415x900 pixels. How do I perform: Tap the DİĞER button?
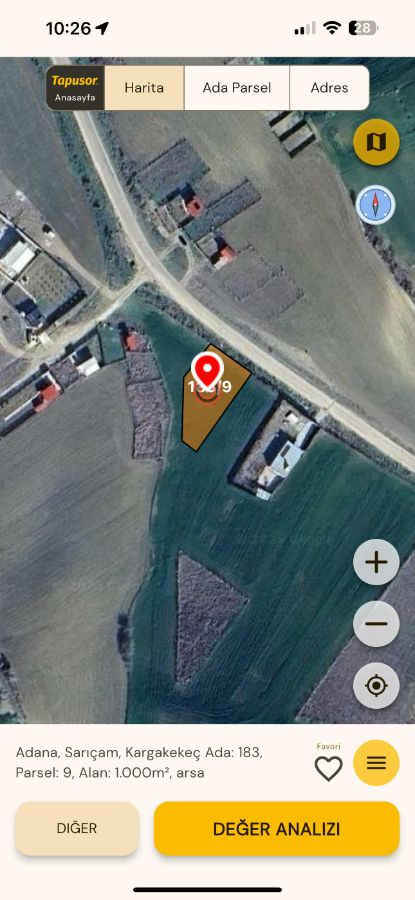pyautogui.click(x=77, y=828)
